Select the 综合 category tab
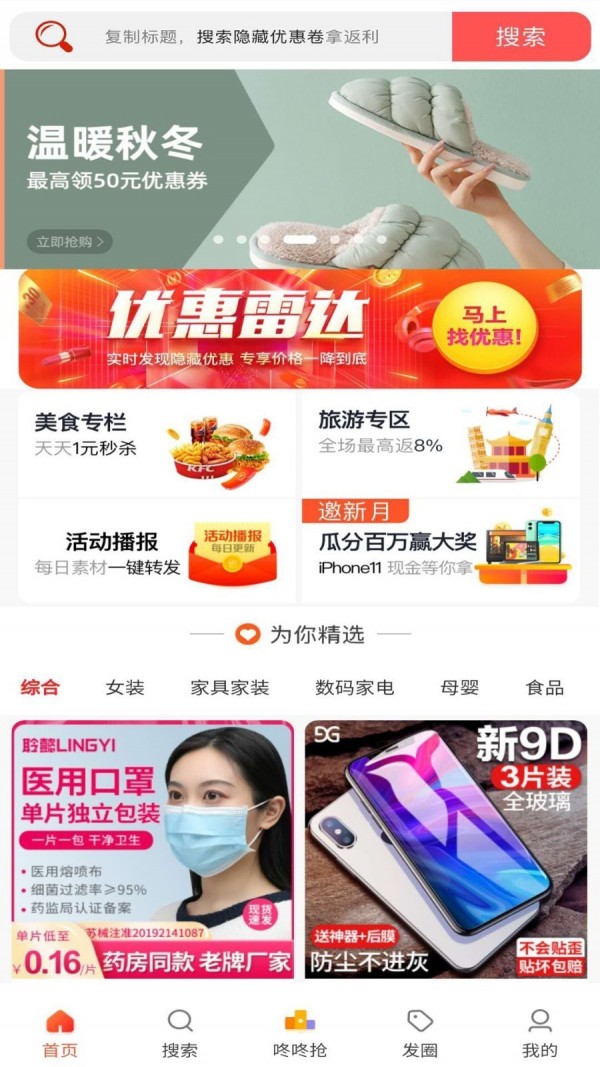600x1067 pixels. point(40,687)
